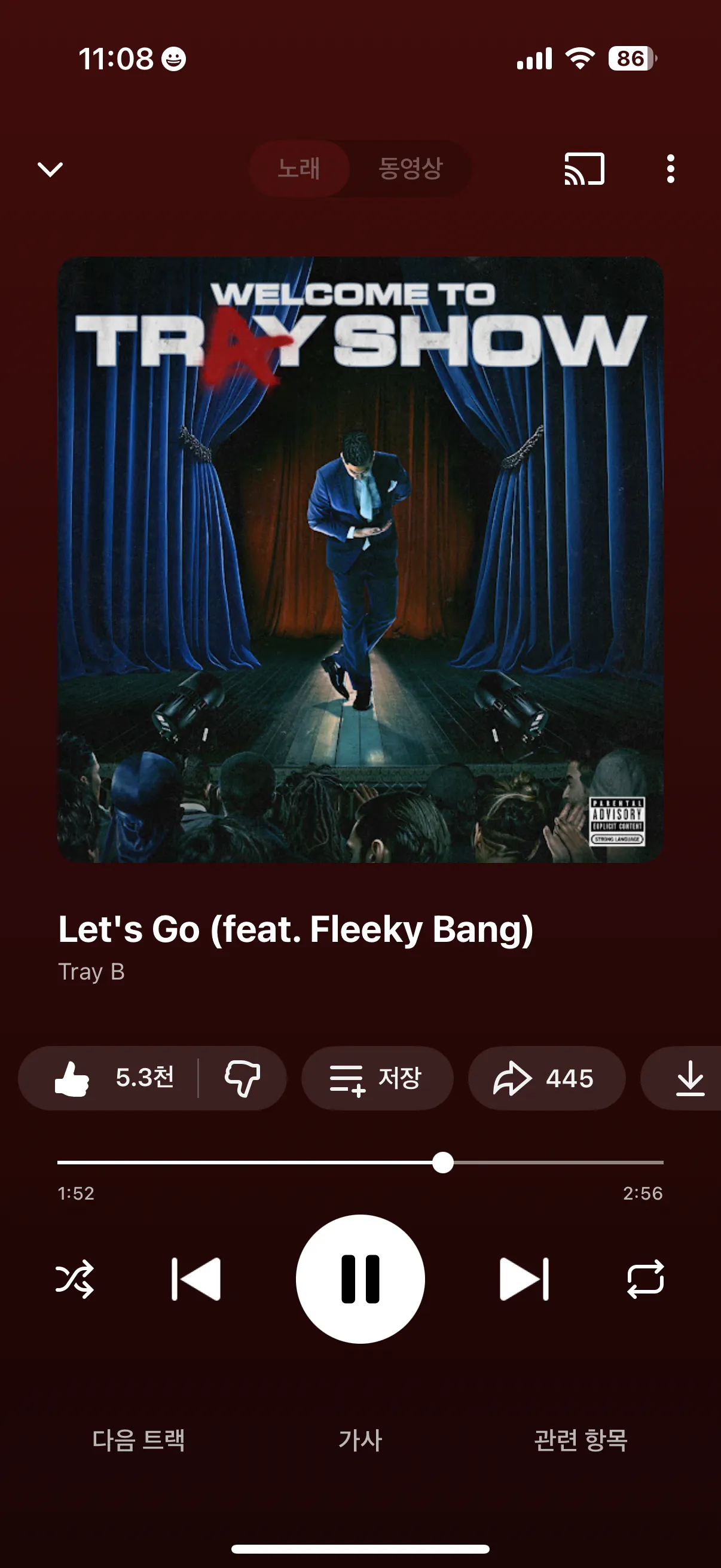The height and width of the screenshot is (1568, 721).
Task: Show the lyrics under 가사
Action: tap(360, 1440)
